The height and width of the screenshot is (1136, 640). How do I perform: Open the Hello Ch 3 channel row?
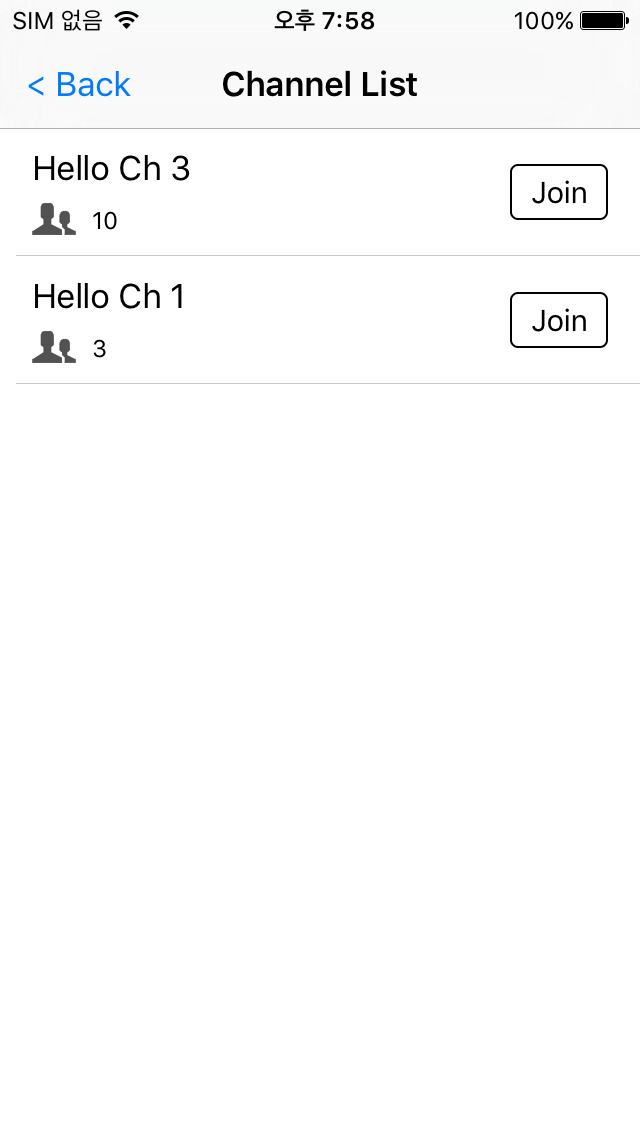[250, 192]
